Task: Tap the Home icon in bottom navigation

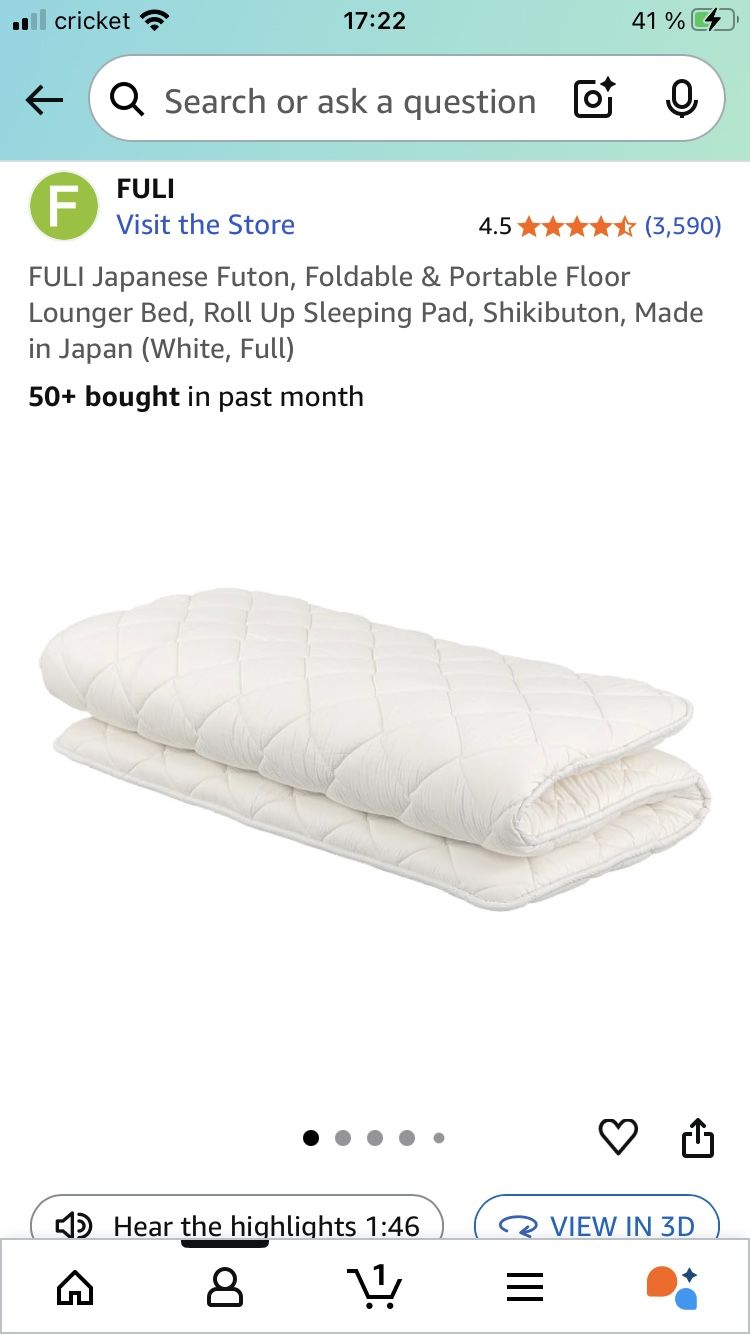Action: (x=75, y=1287)
